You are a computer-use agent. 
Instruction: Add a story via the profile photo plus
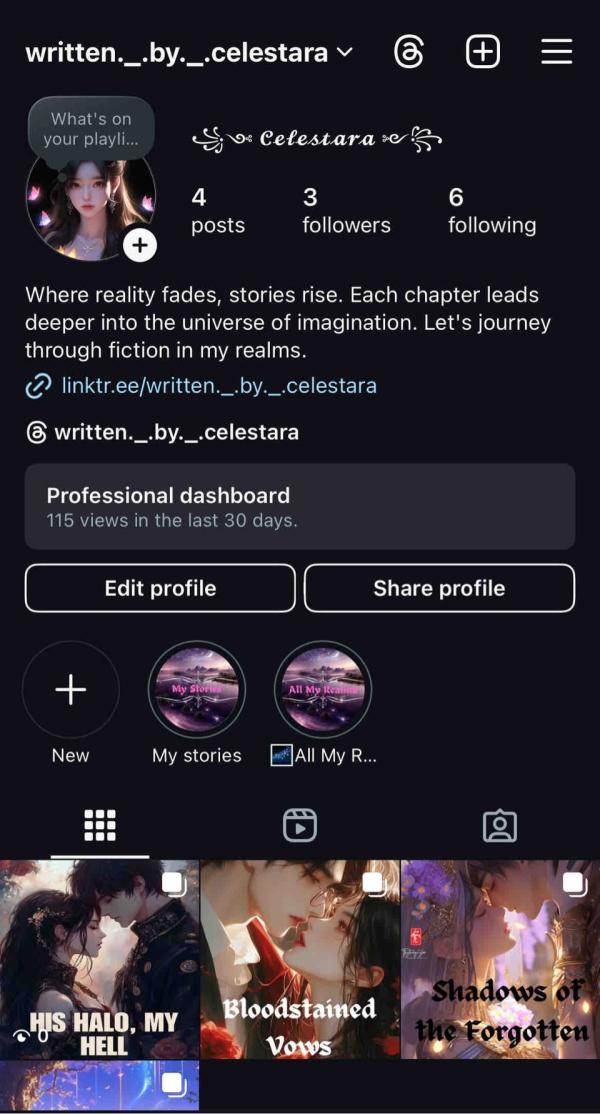[140, 245]
